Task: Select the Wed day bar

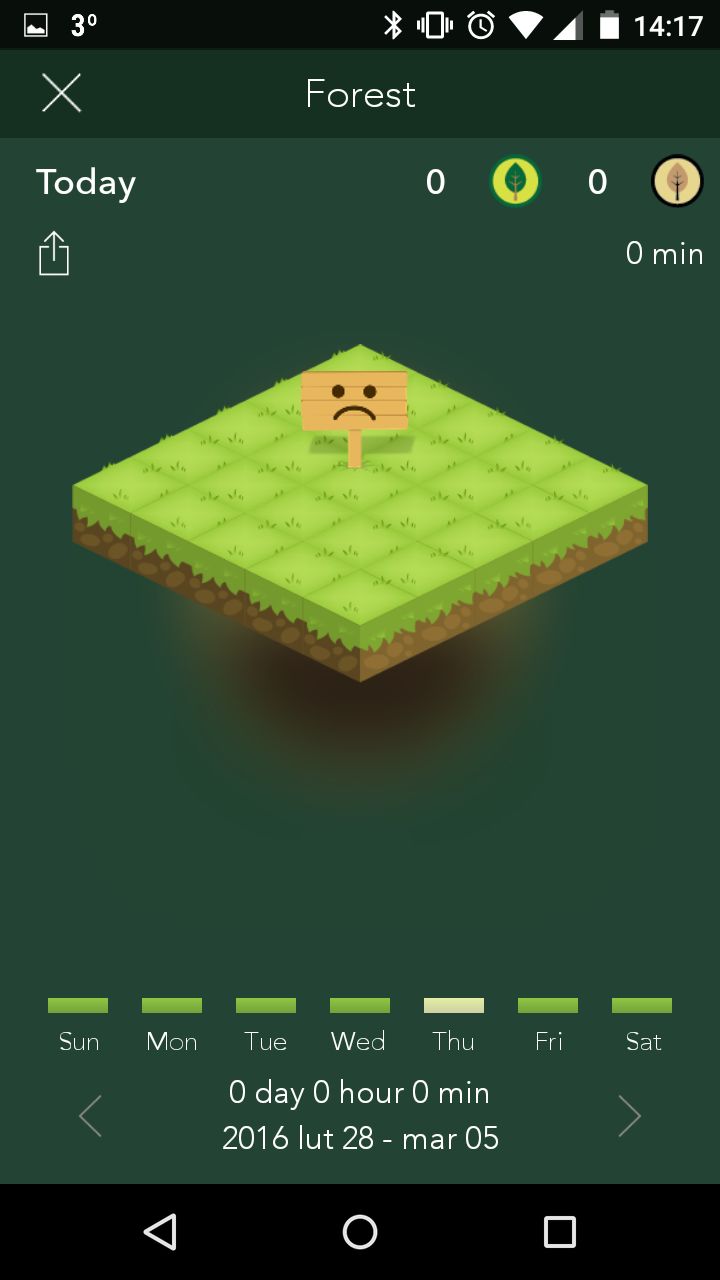Action: tap(360, 1005)
